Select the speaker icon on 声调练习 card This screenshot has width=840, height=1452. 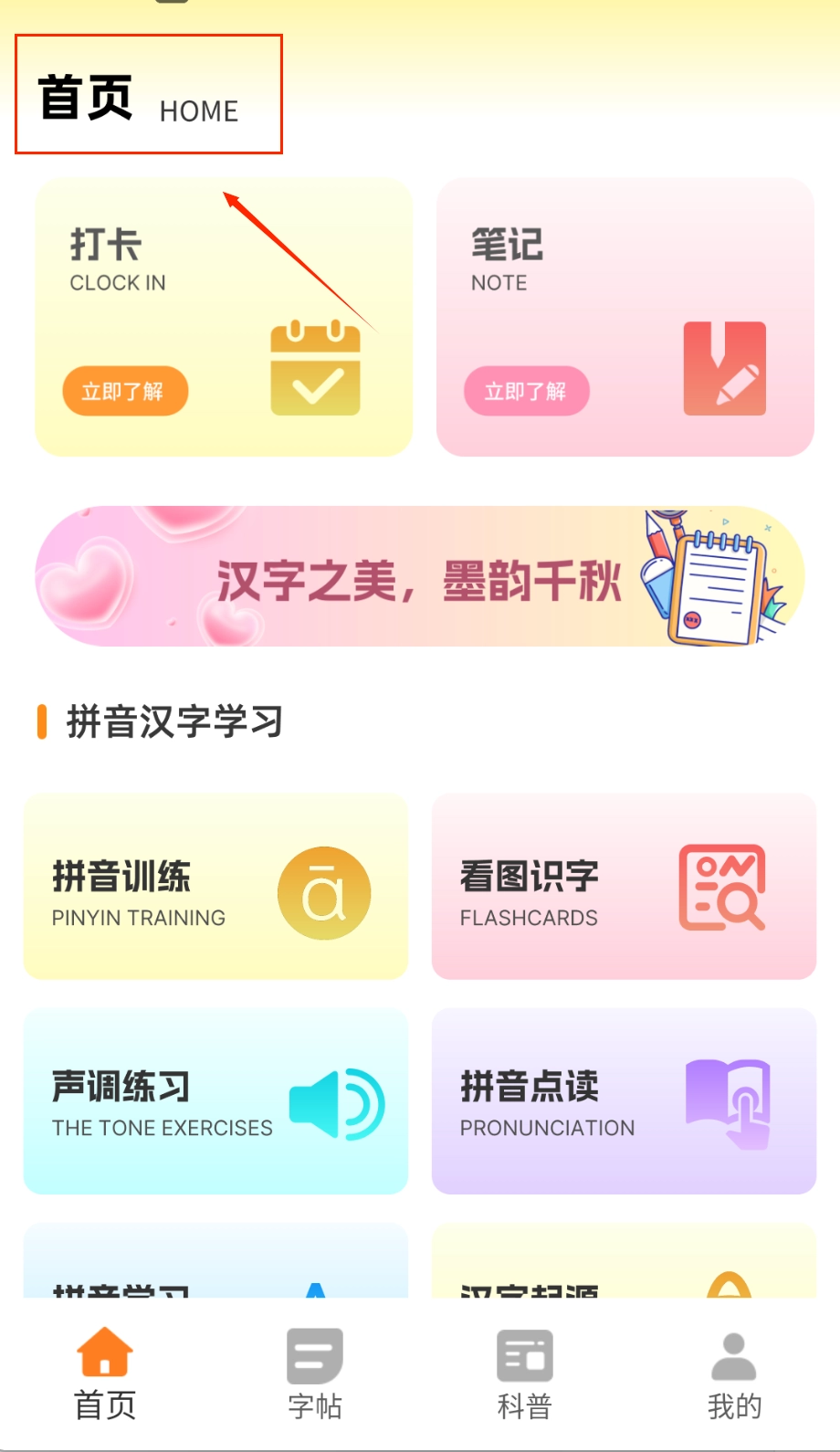click(x=338, y=1102)
